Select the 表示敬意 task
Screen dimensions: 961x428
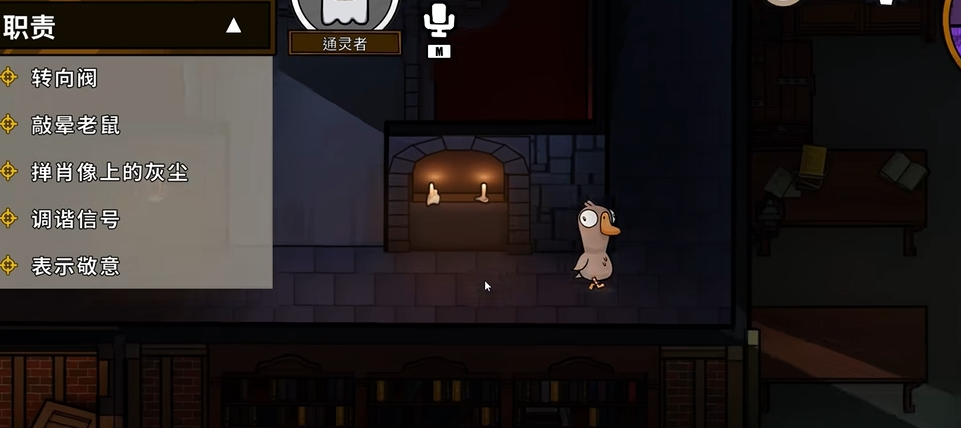coord(75,266)
